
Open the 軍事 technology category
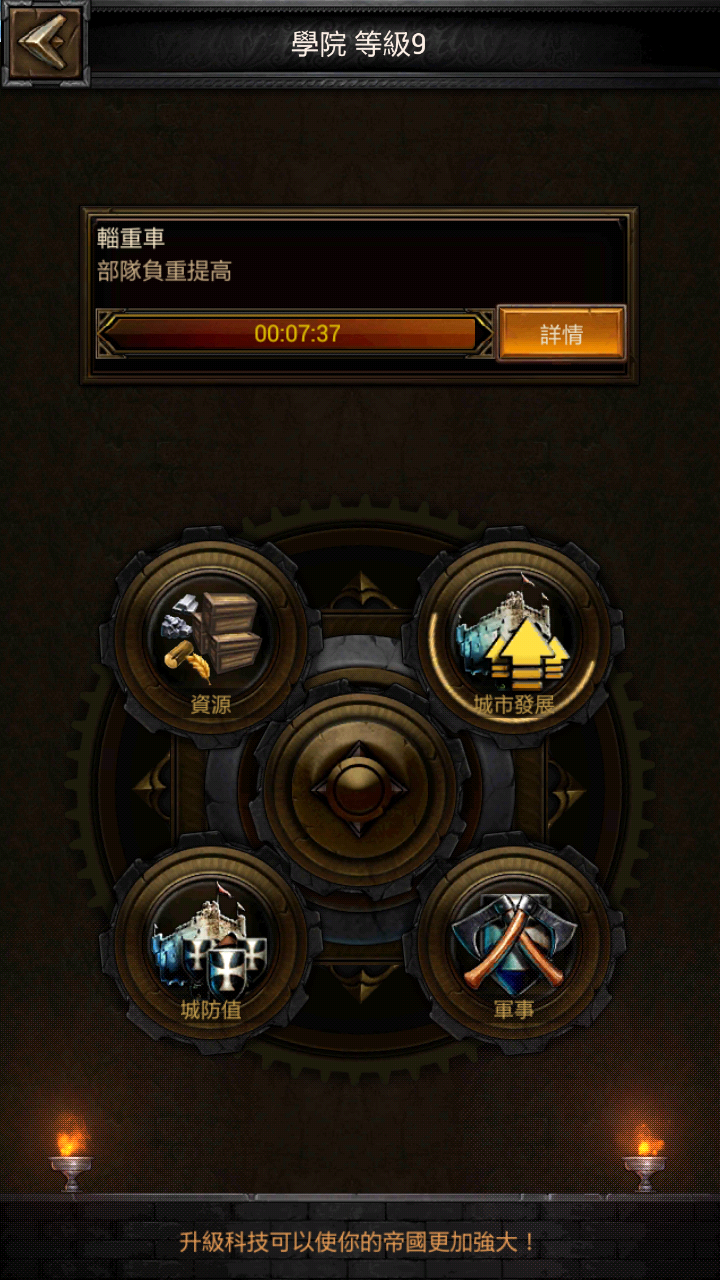514,945
